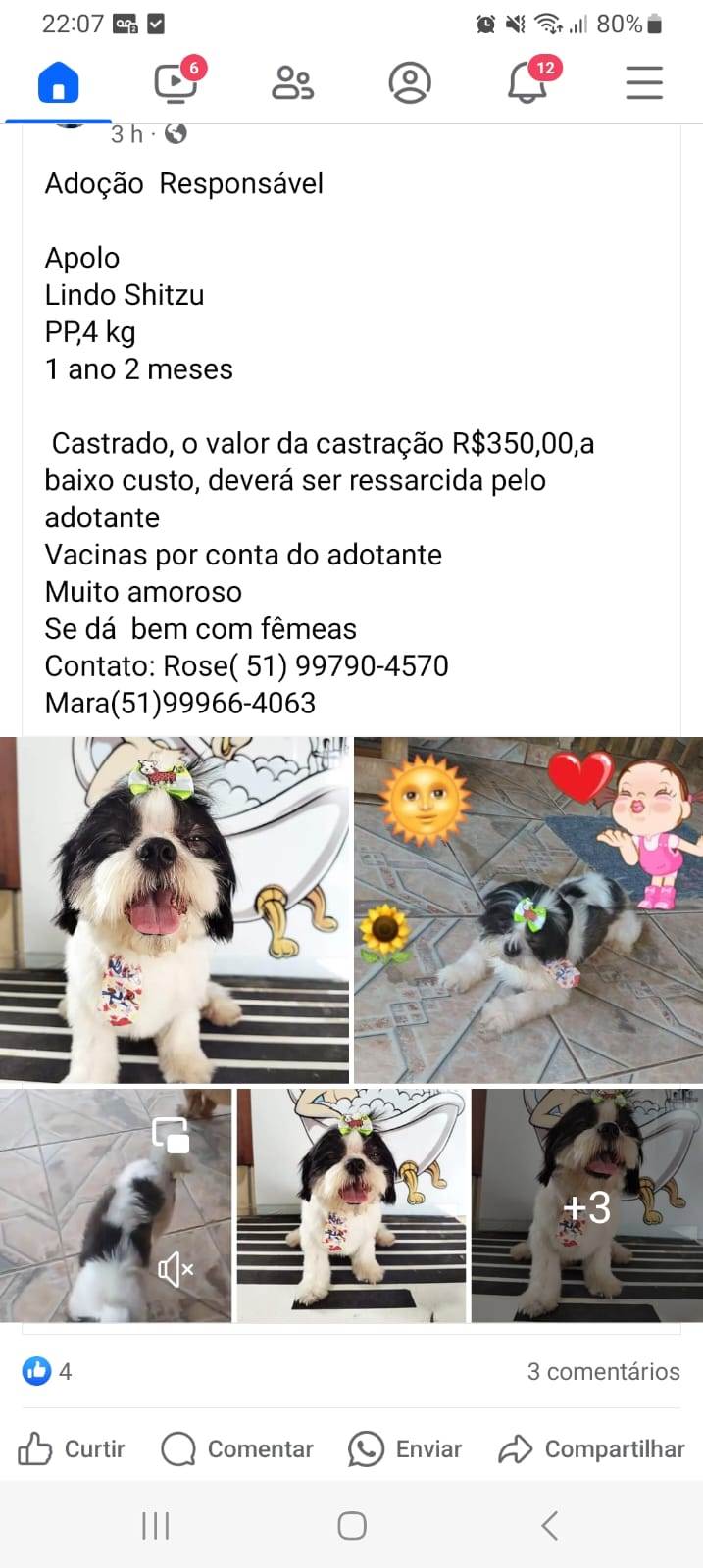Play the muted video thumbnail of the dog

click(116, 1205)
